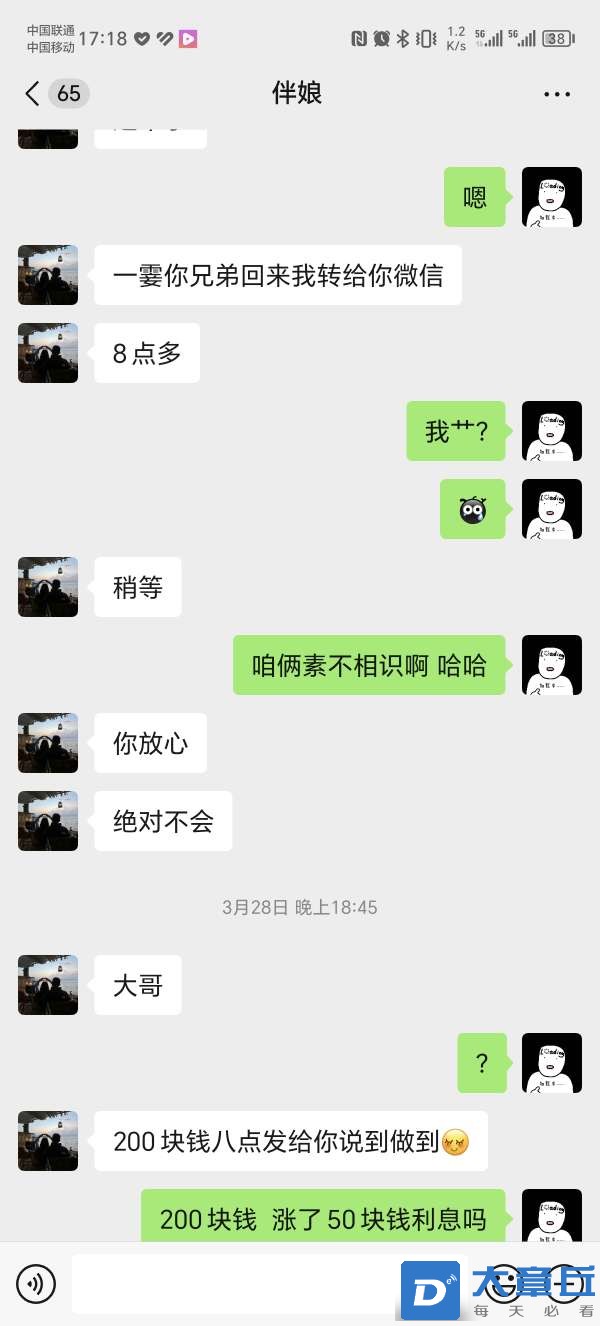The width and height of the screenshot is (600, 1326).
Task: Open contact avatar beside "你放心" message
Action: point(48,743)
